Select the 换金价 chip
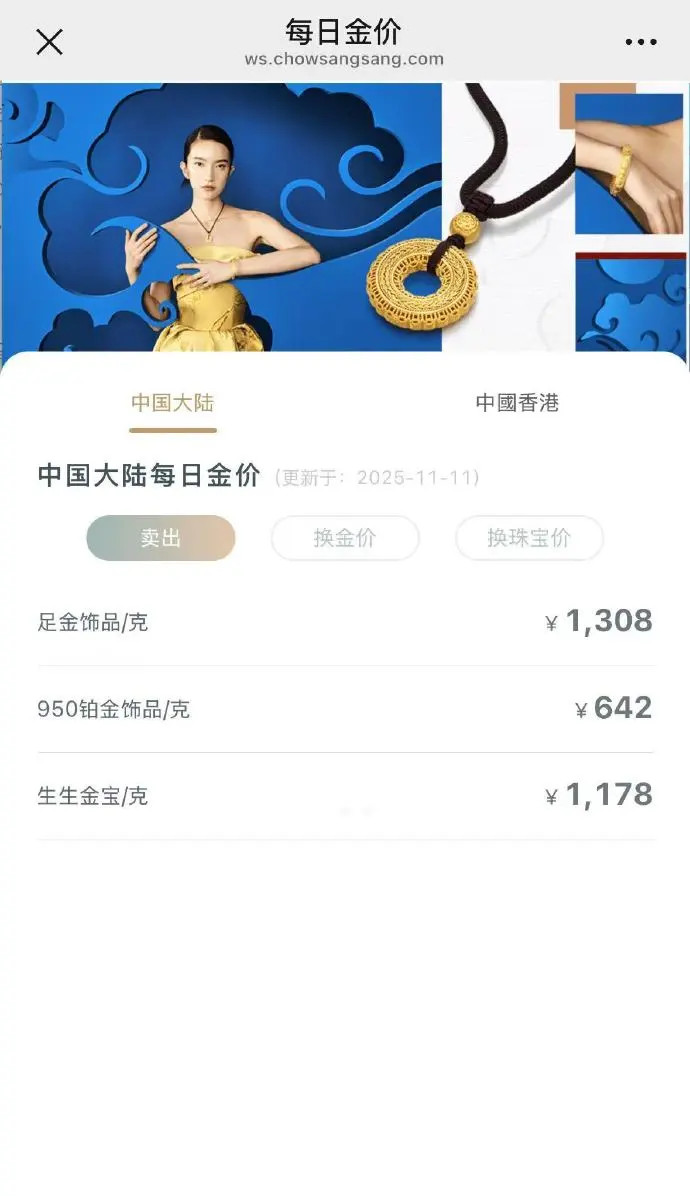Screen dimensions: 690x1196 (x=345, y=538)
